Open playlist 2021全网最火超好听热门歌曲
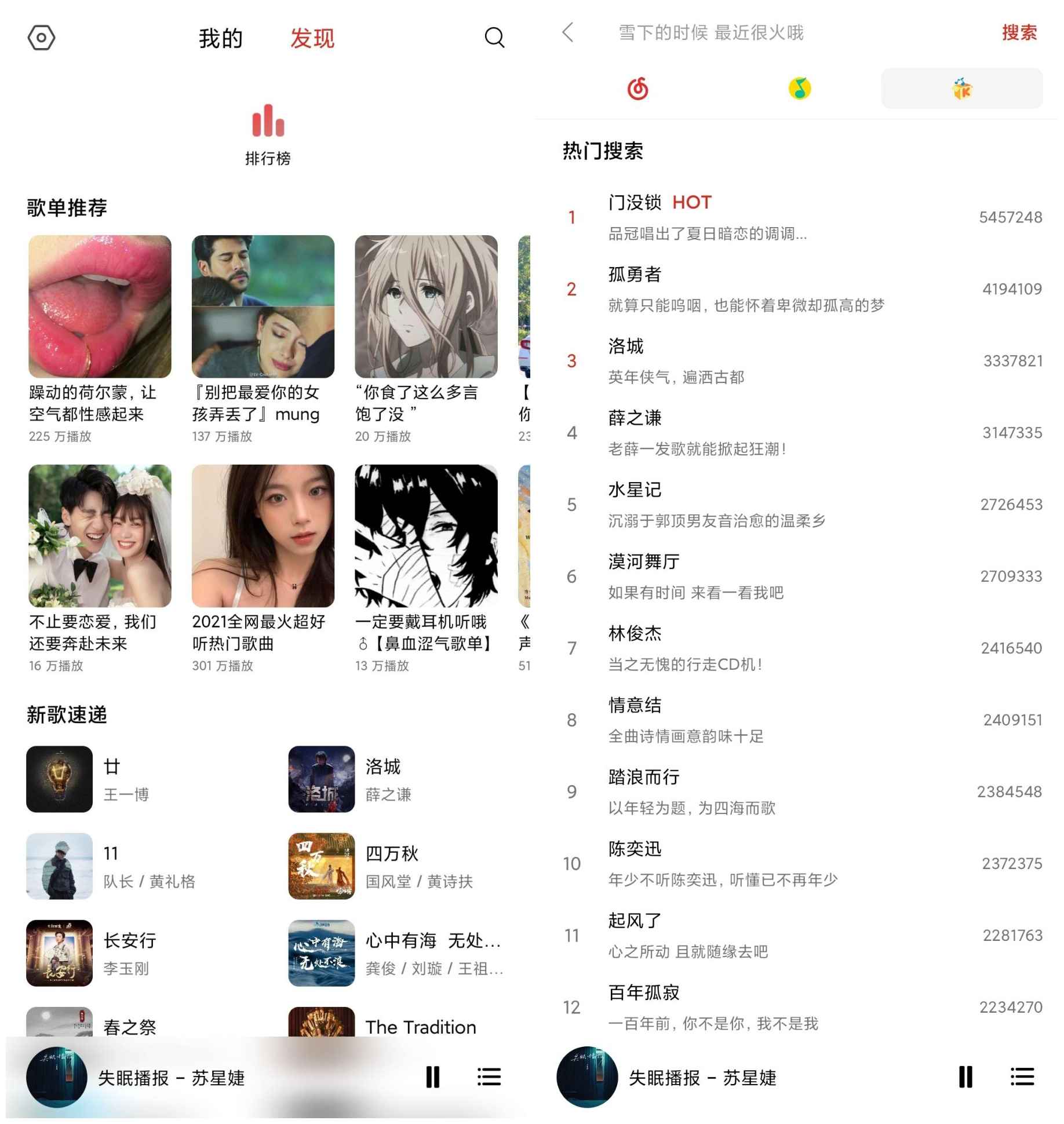Viewport: 1064px width, 1124px height. pyautogui.click(x=263, y=536)
